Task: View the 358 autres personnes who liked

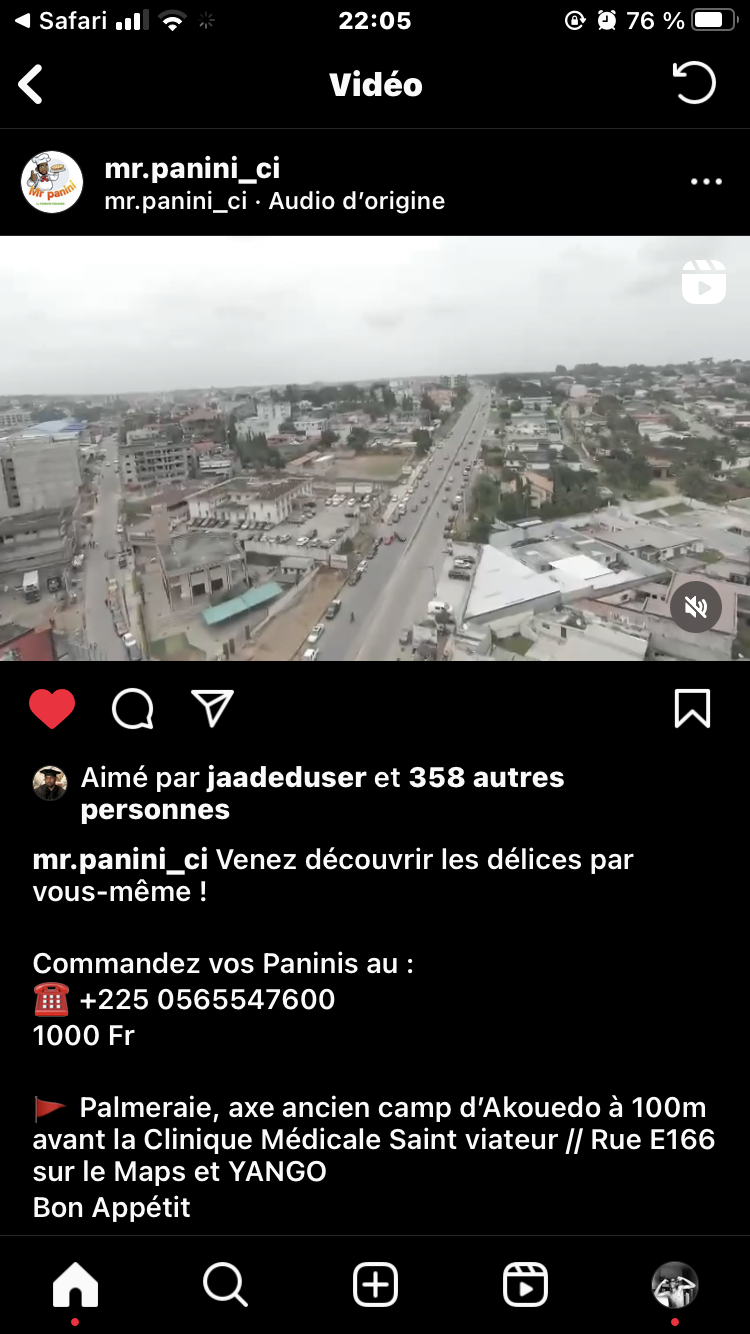Action: point(486,778)
